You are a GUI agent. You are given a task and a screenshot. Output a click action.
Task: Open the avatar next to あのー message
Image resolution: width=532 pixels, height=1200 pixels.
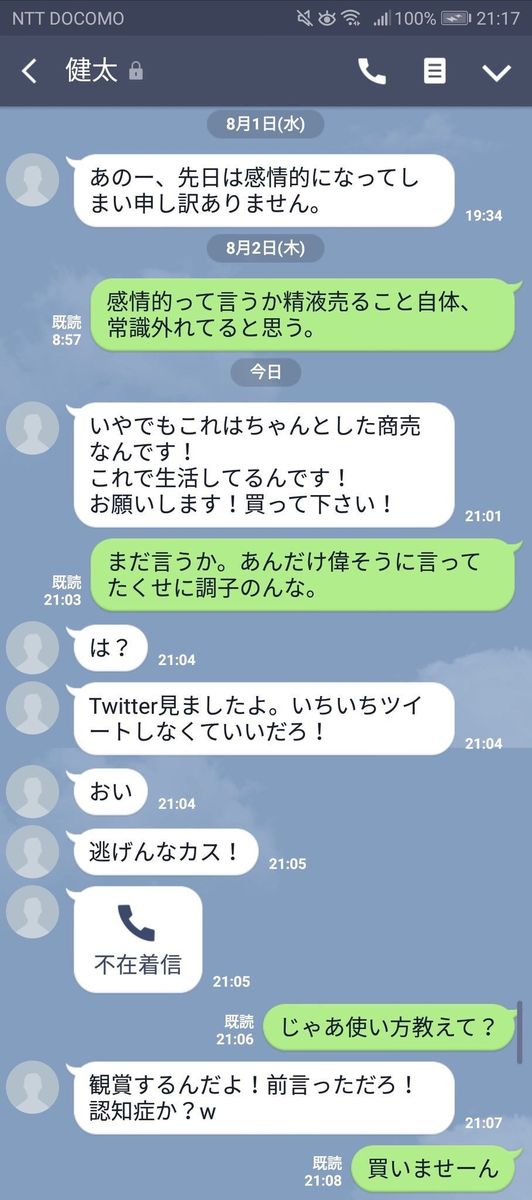click(x=32, y=180)
